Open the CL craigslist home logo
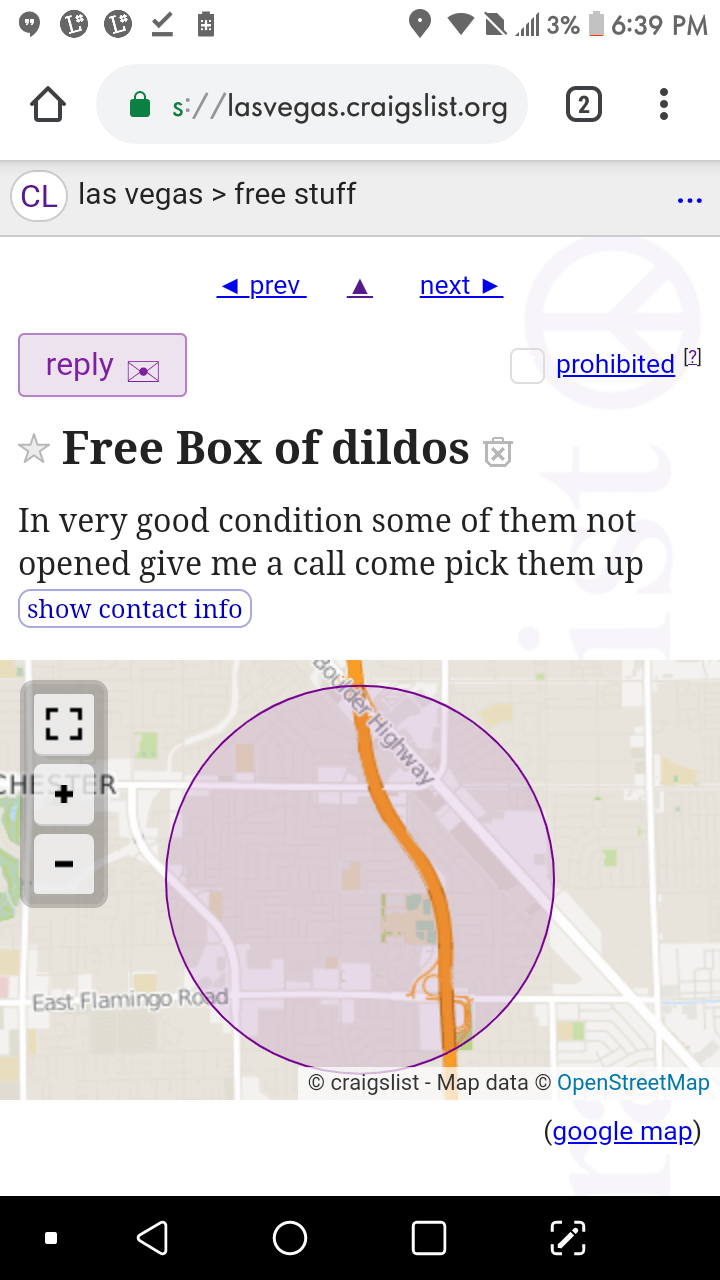This screenshot has width=720, height=1280. coord(39,196)
